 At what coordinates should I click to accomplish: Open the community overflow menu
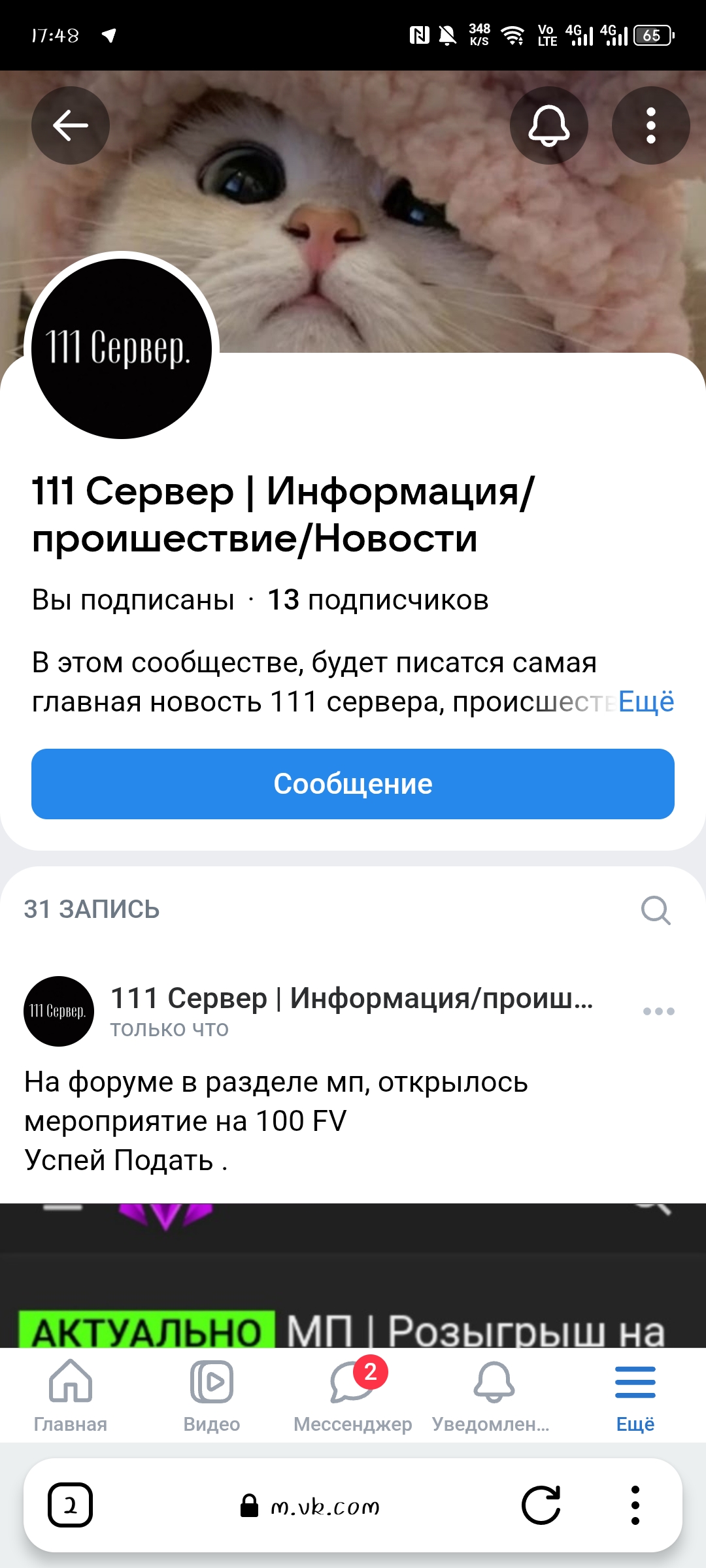[650, 125]
